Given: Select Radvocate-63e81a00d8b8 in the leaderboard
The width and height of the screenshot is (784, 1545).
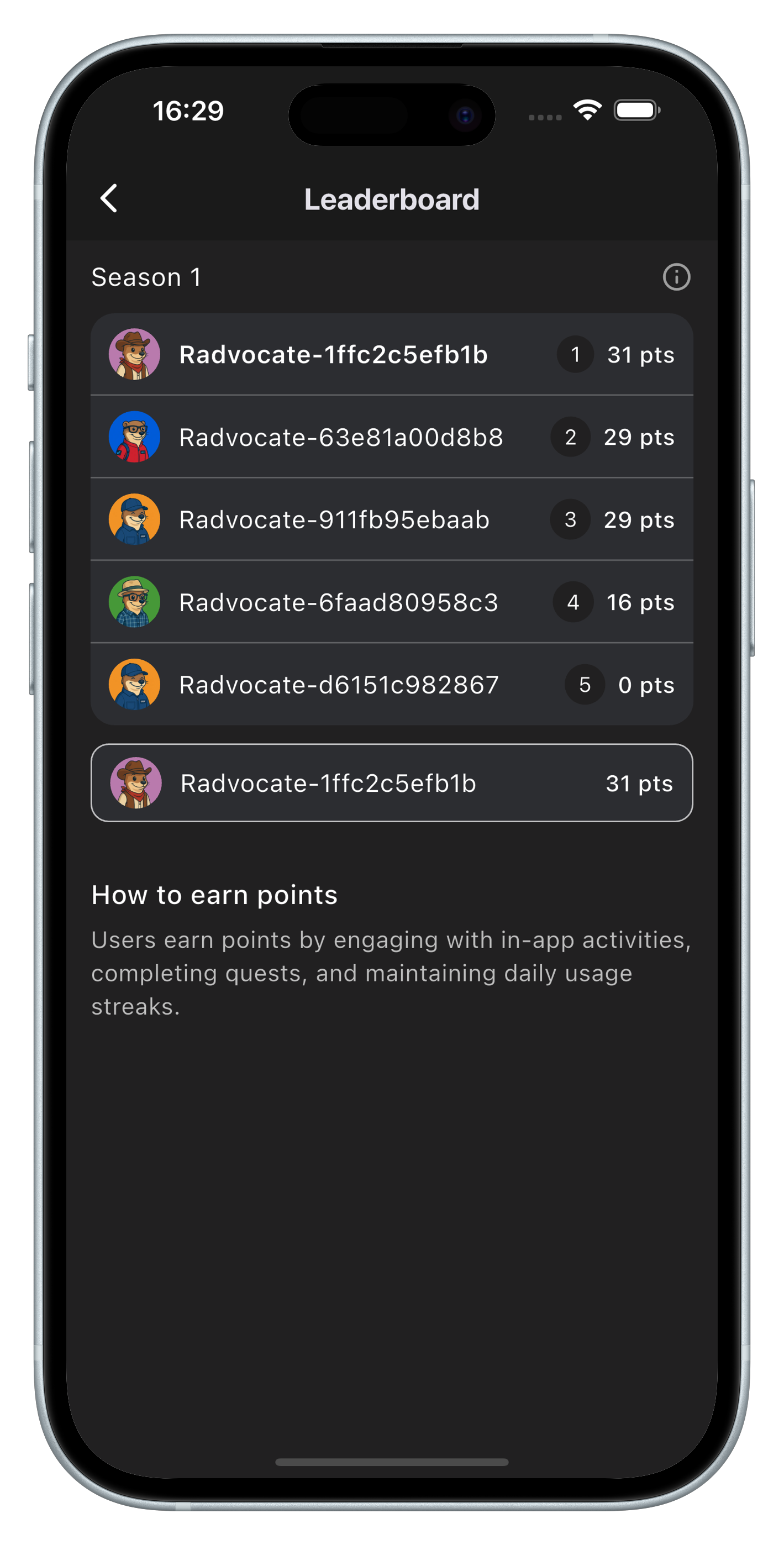Looking at the screenshot, I should click(392, 437).
